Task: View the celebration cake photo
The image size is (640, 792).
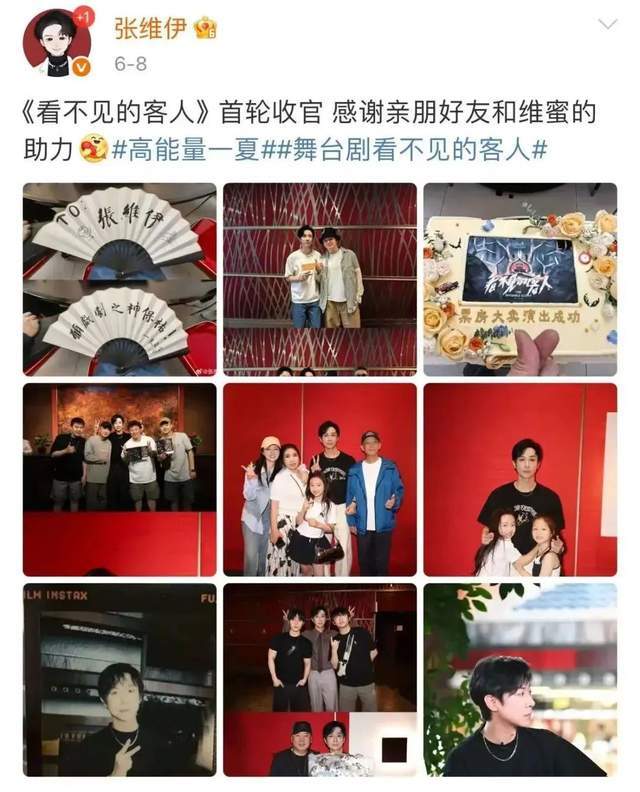Action: 520,278
